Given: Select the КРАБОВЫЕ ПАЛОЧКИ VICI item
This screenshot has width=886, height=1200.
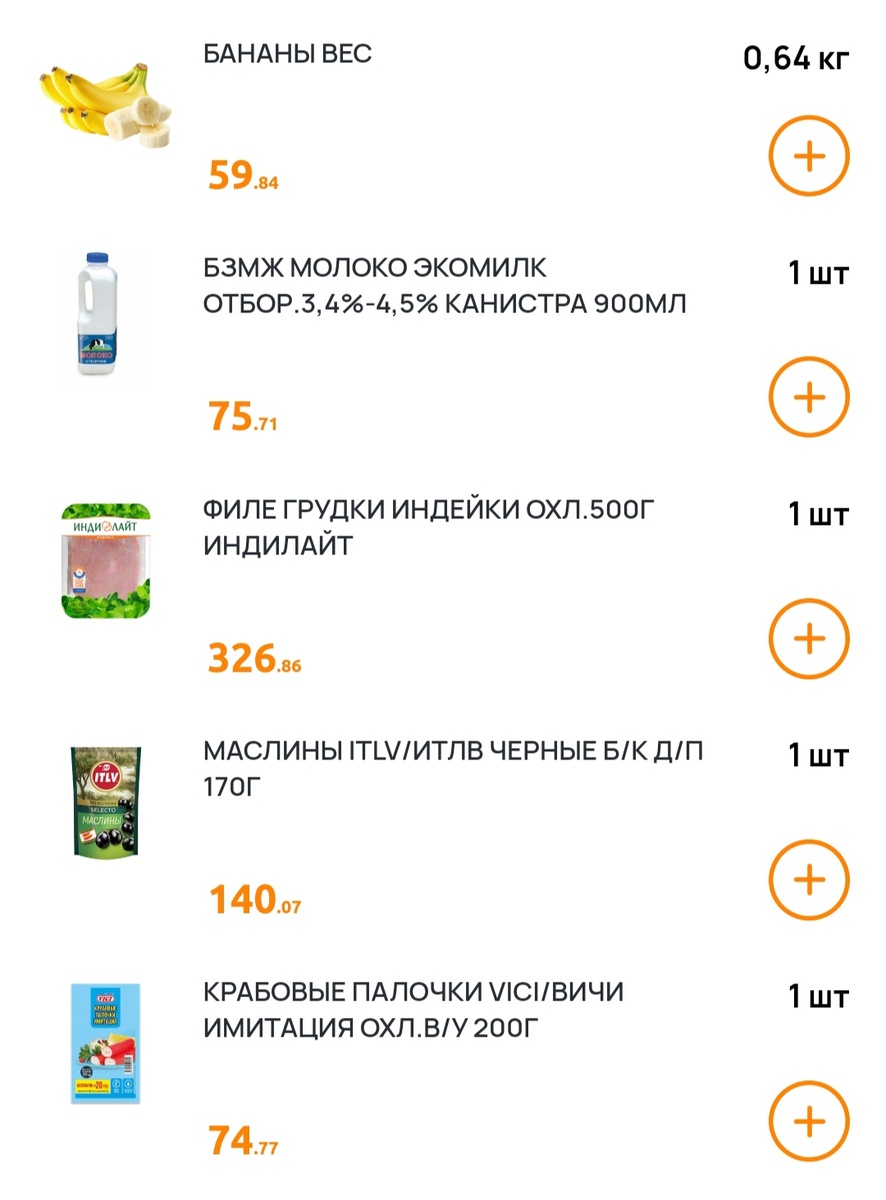Looking at the screenshot, I should [413, 1010].
